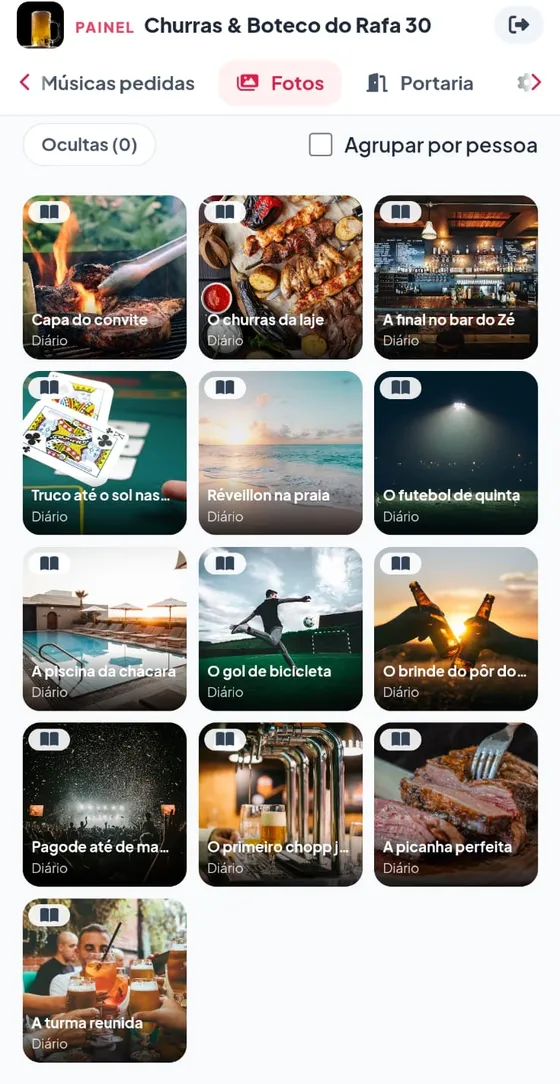Open the A turma reunida photo

click(x=104, y=980)
